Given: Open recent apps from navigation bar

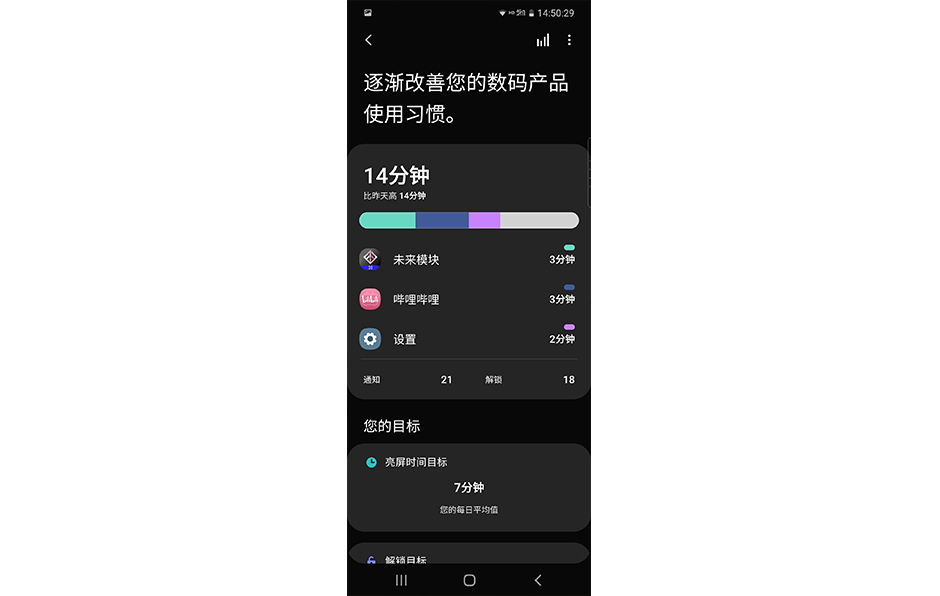Looking at the screenshot, I should (401, 580).
